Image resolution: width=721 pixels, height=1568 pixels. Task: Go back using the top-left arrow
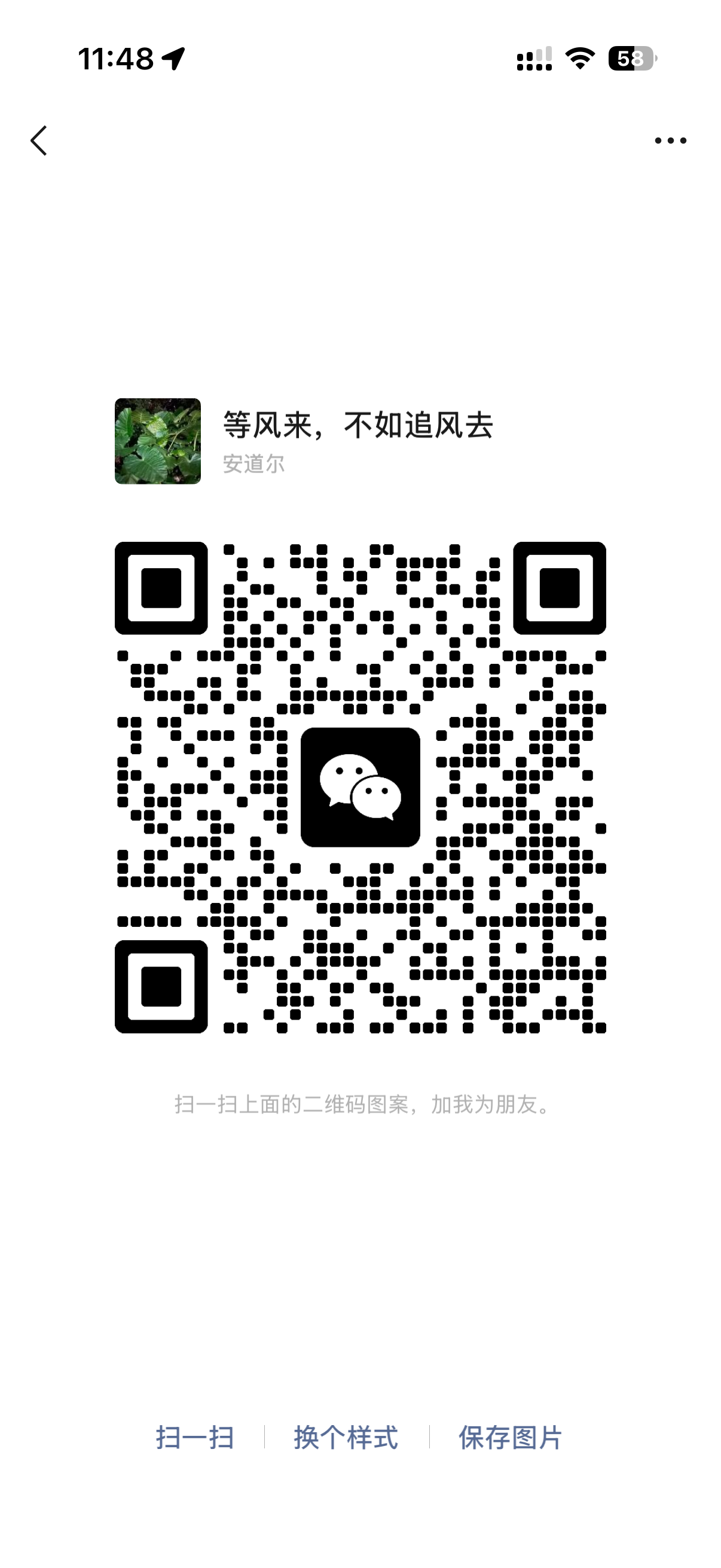pos(39,141)
